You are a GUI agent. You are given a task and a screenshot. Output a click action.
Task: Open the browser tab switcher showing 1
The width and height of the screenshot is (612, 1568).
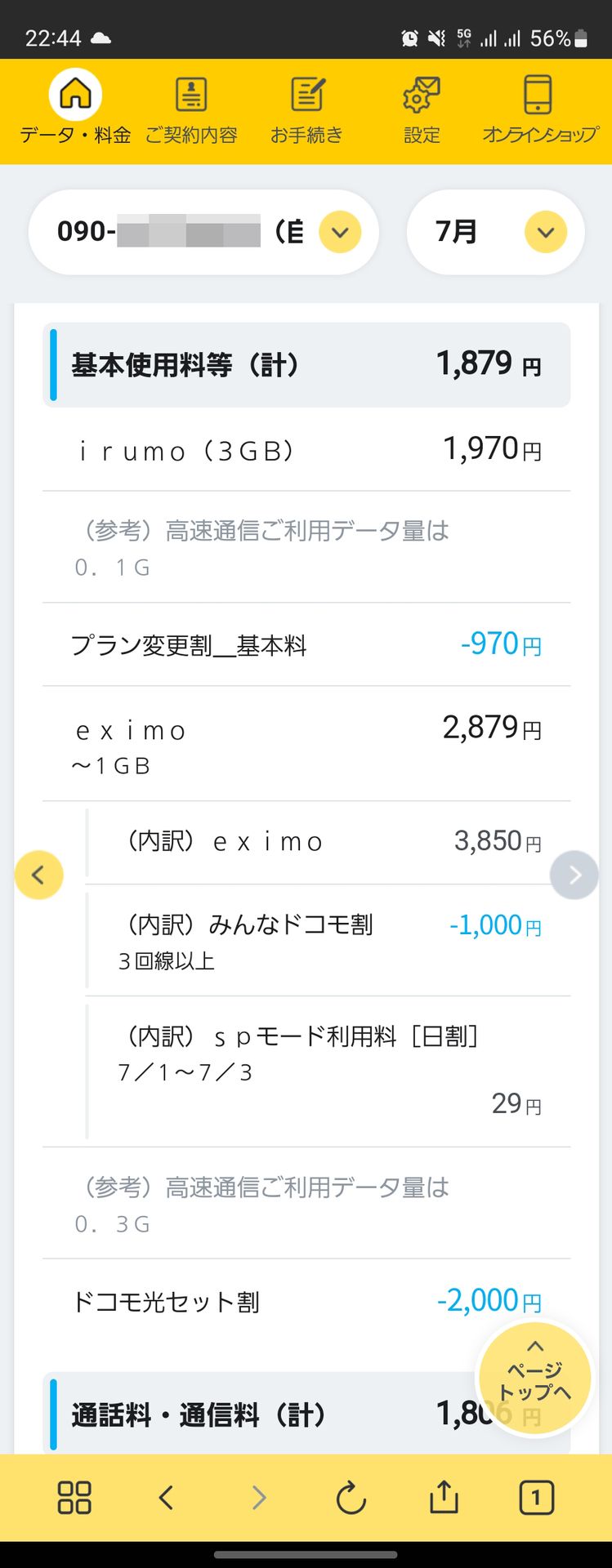[x=537, y=1498]
